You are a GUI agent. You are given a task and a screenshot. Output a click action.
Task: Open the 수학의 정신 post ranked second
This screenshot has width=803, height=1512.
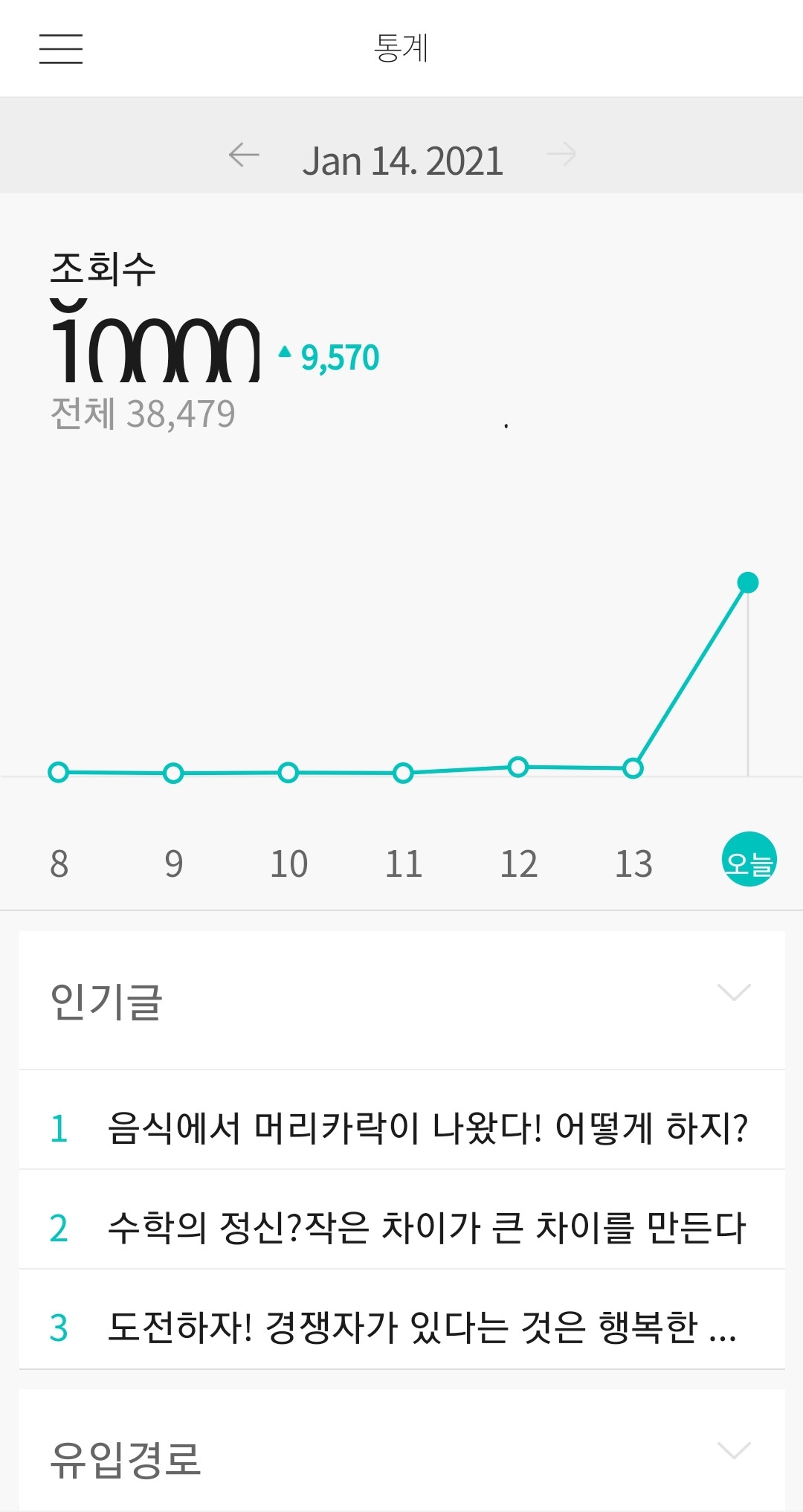point(427,1225)
